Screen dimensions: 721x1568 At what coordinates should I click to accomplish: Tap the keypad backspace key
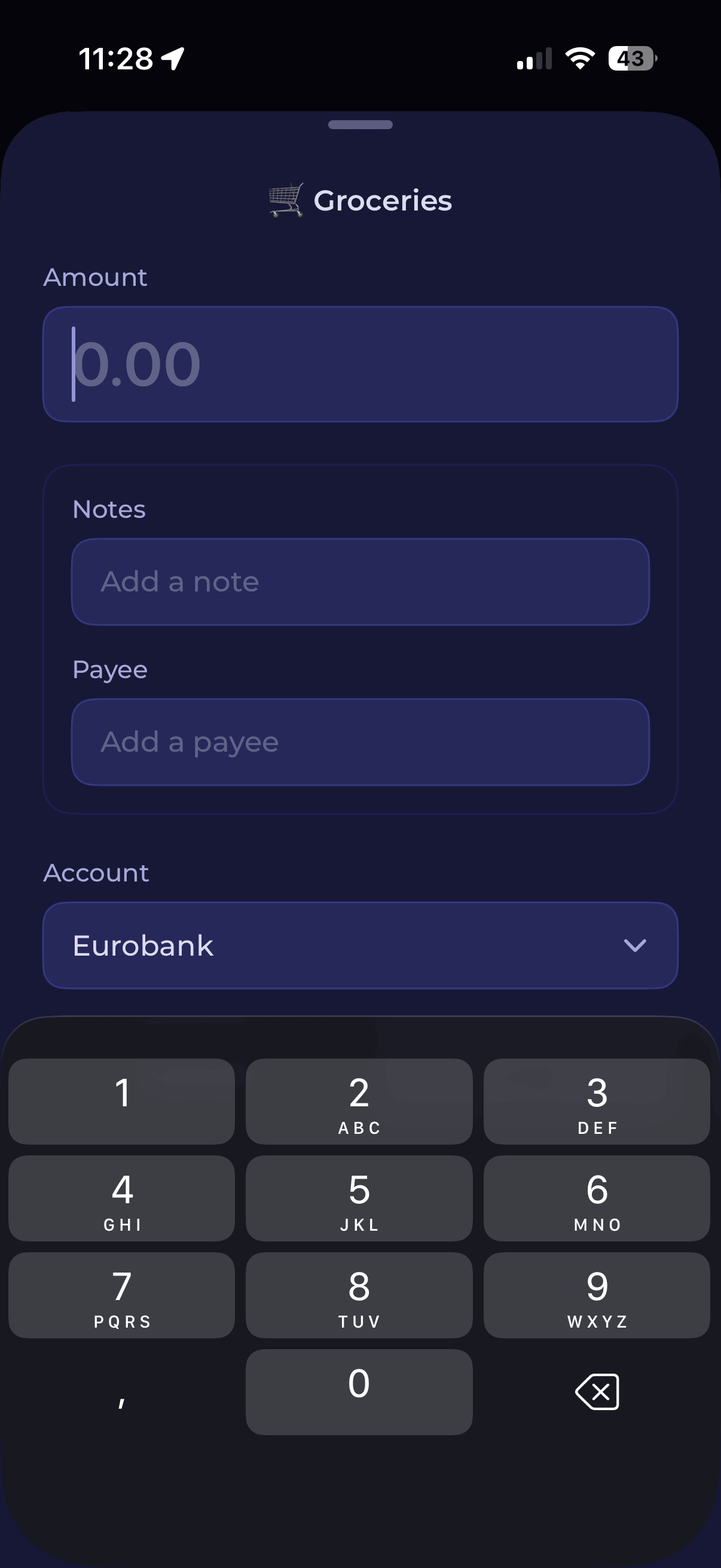tap(597, 1392)
